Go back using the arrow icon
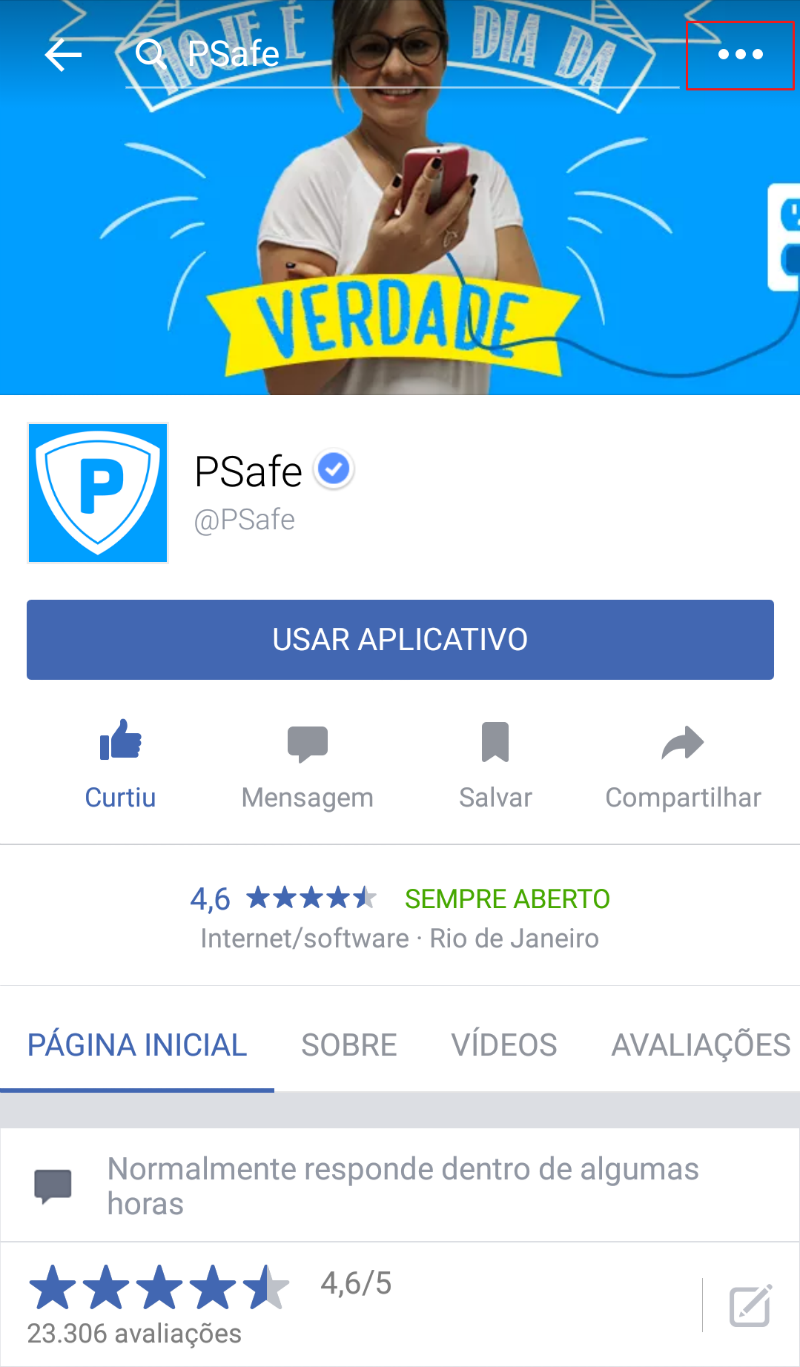Viewport: 800px width, 1367px height. (x=63, y=54)
